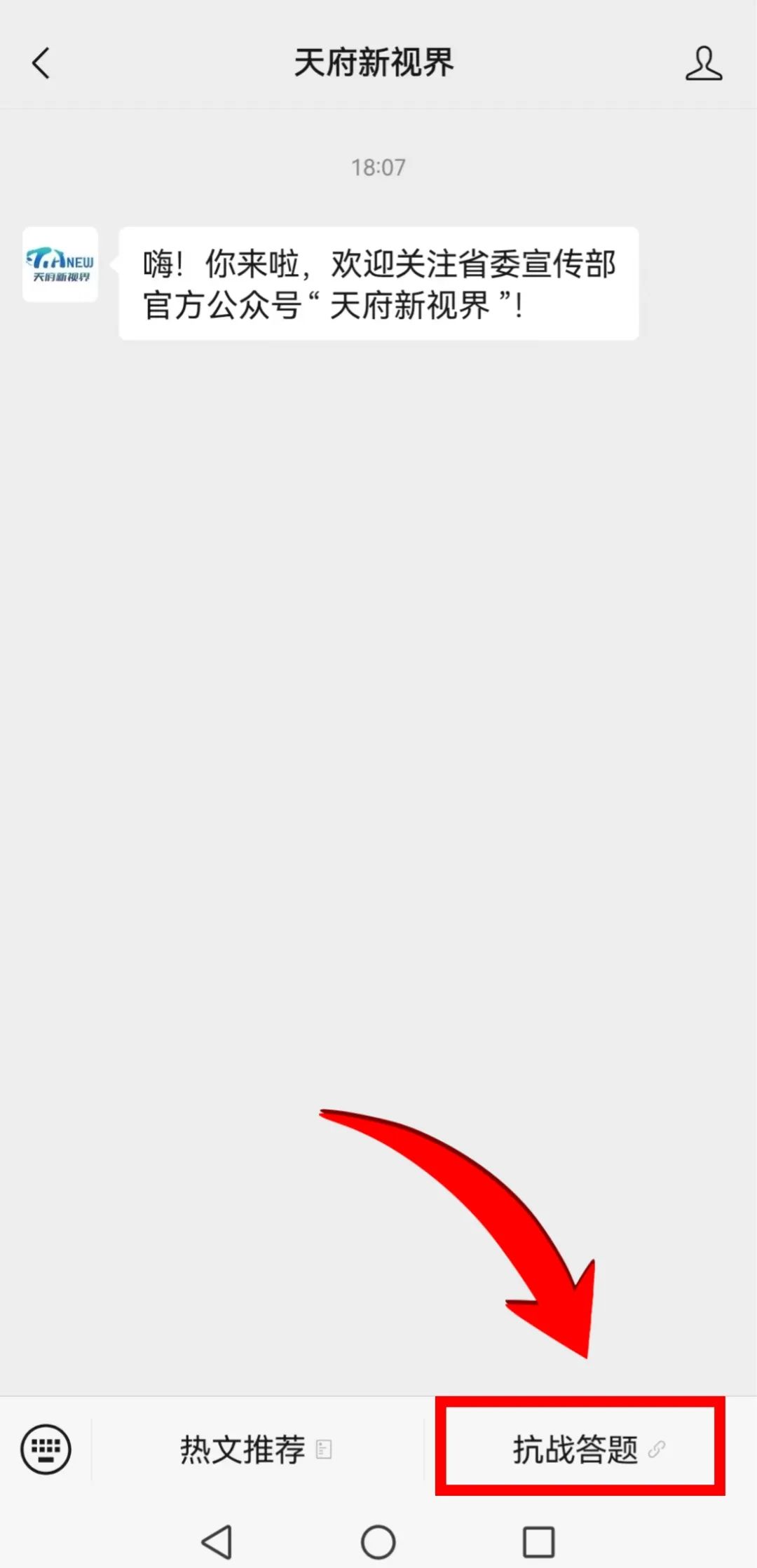The image size is (757, 1568).
Task: Switch to keyboard input mode
Action: 46,1449
